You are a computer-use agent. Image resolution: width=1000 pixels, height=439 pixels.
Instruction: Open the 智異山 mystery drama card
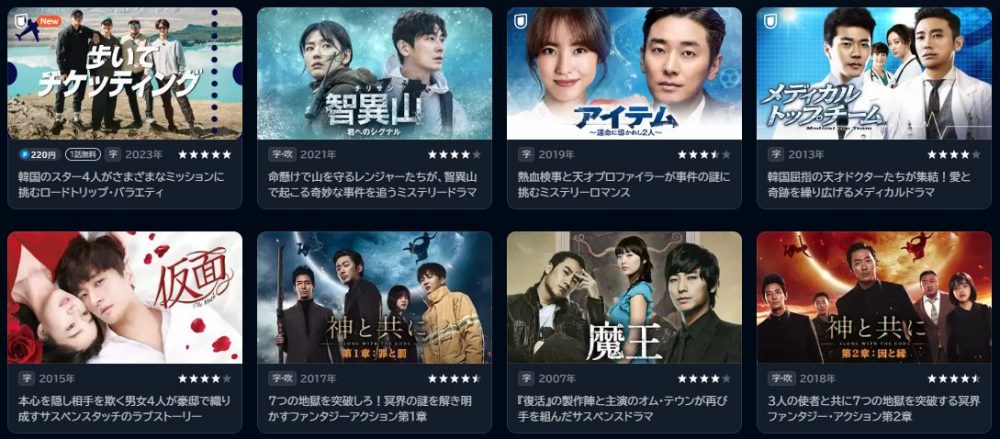click(374, 75)
